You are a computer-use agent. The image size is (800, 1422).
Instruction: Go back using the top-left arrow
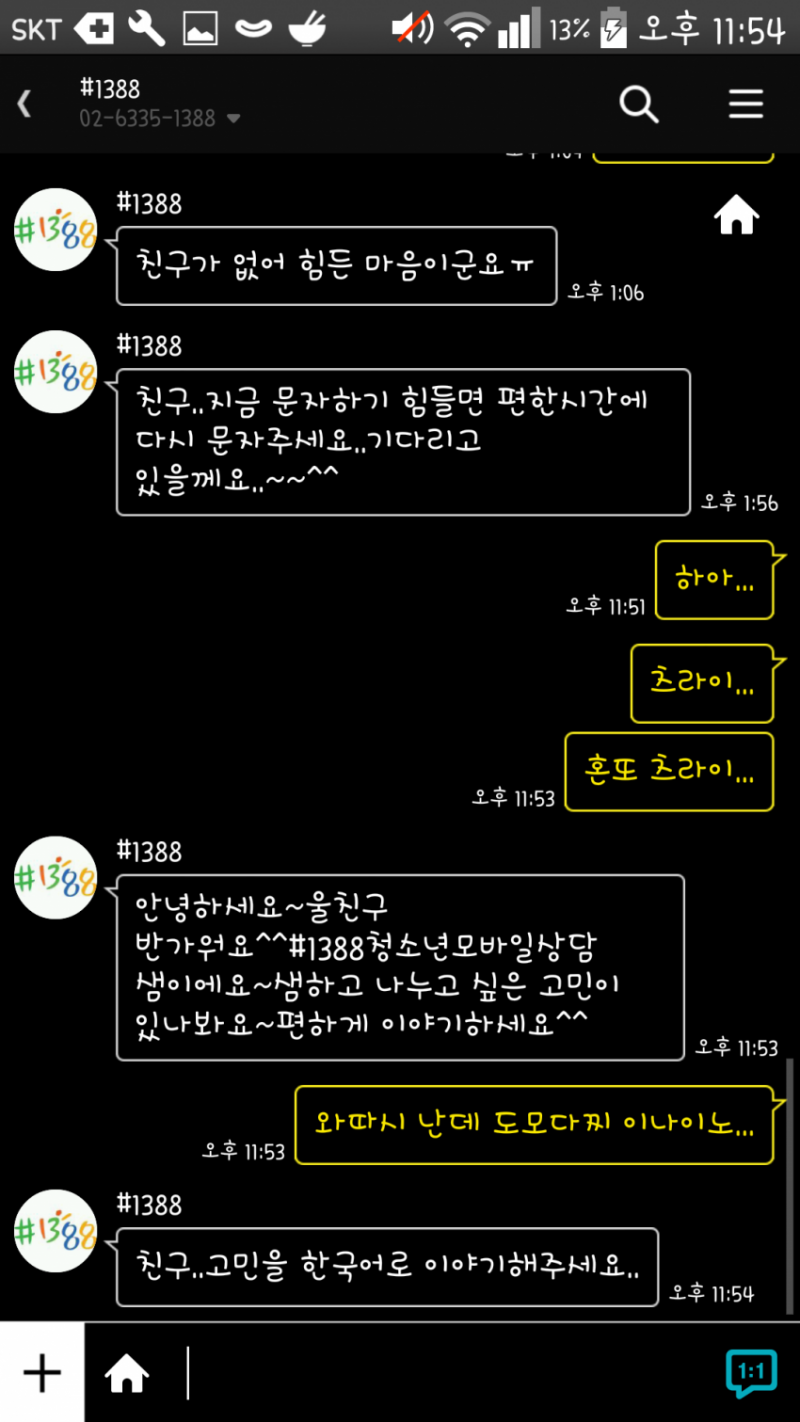[24, 104]
